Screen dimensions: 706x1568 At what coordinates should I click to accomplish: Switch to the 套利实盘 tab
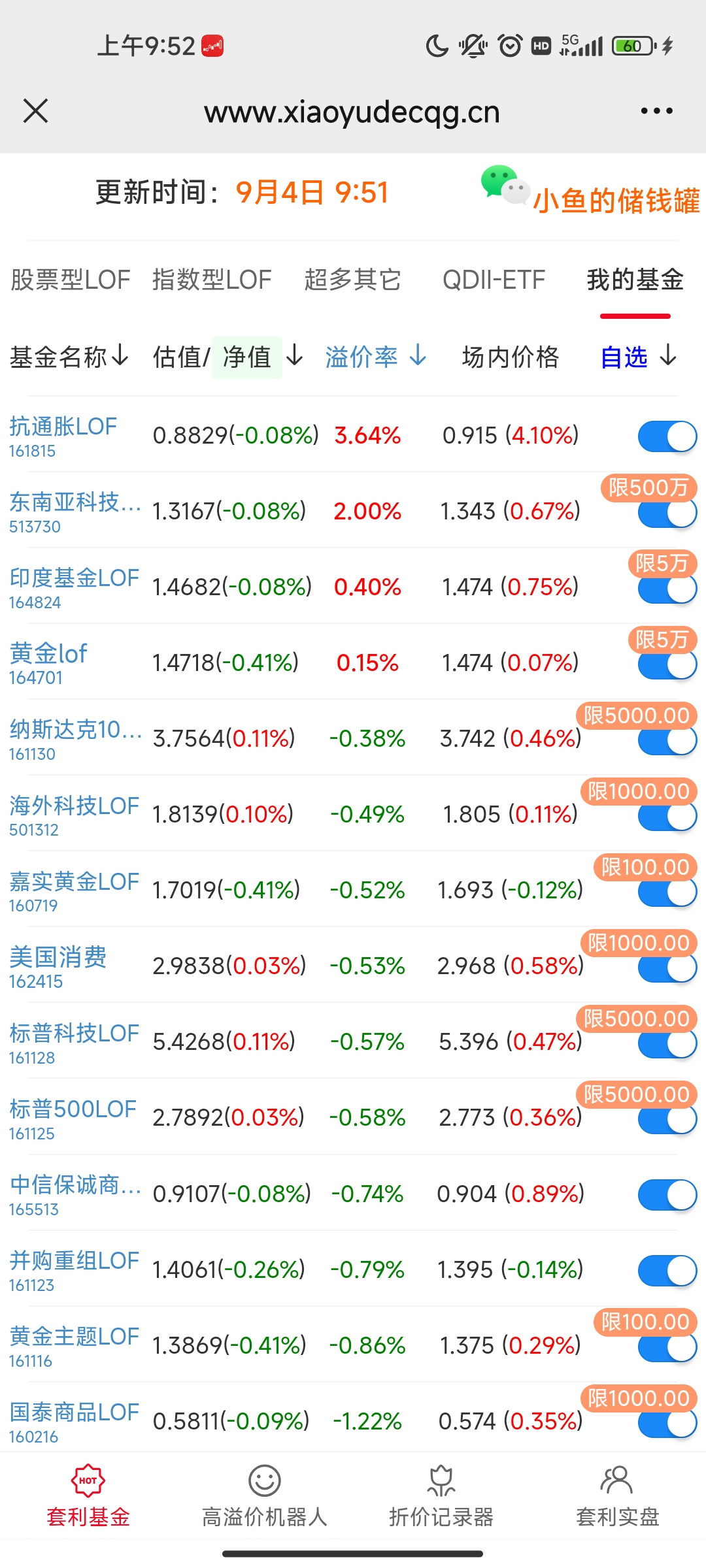coord(617,1495)
